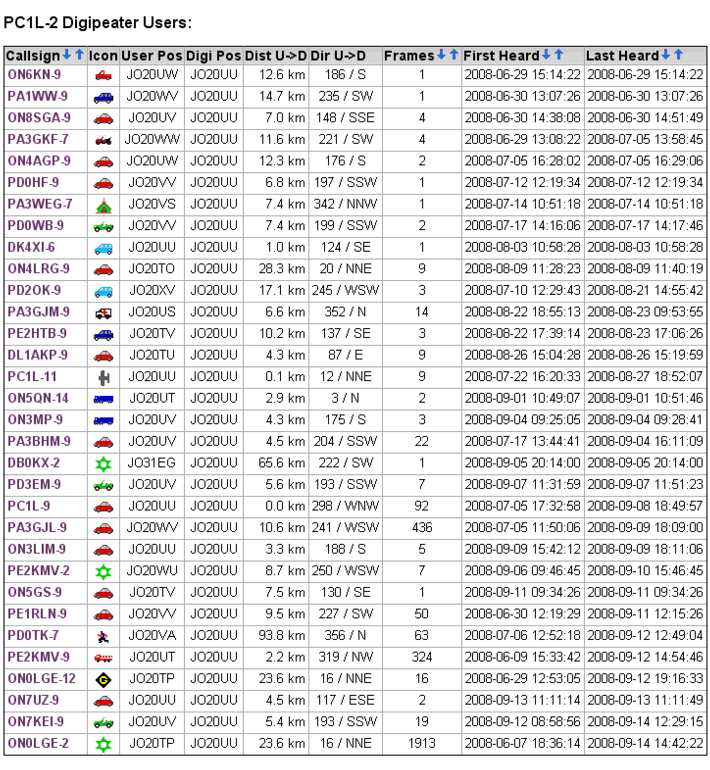Sort the Frames column with its up arrow

coord(453,55)
